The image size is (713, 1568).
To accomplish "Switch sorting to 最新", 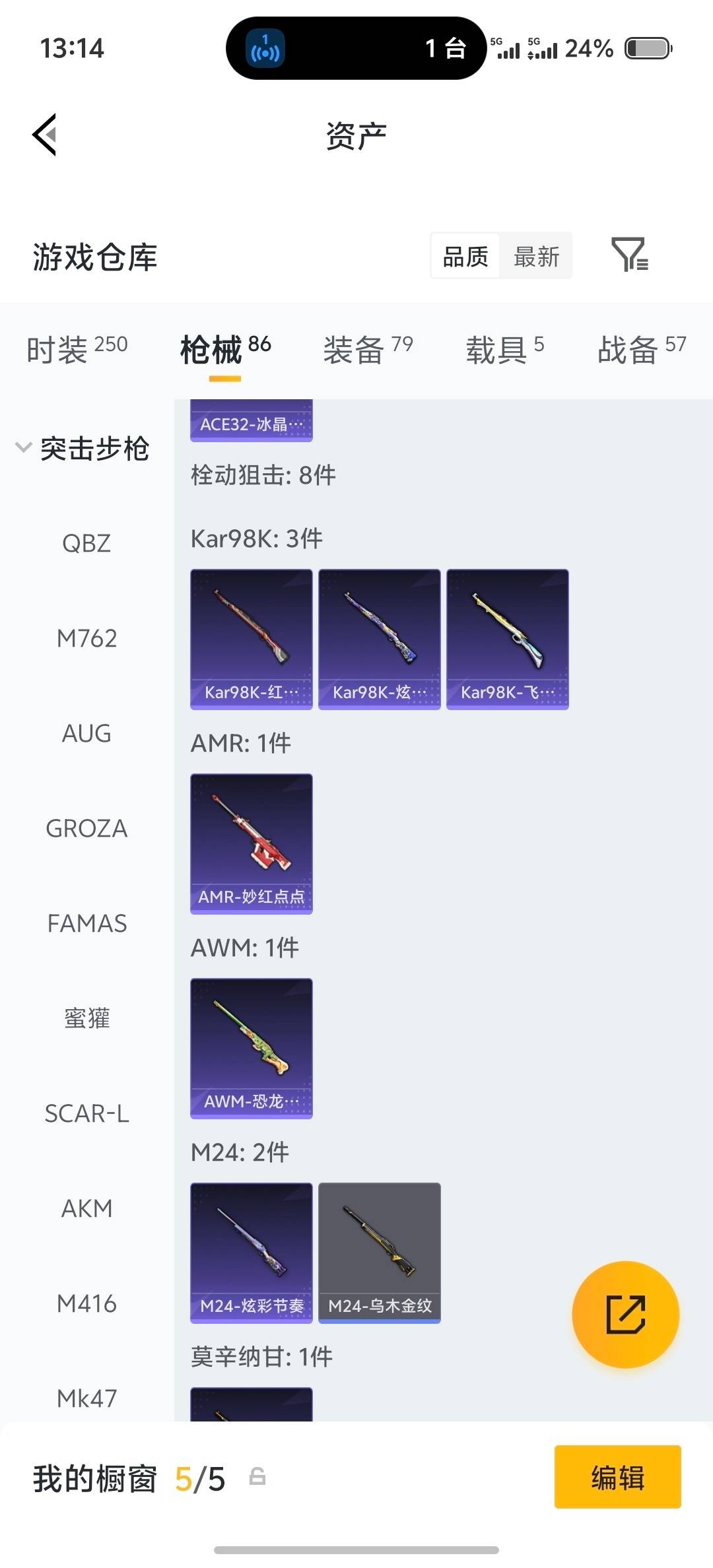I will click(537, 256).
